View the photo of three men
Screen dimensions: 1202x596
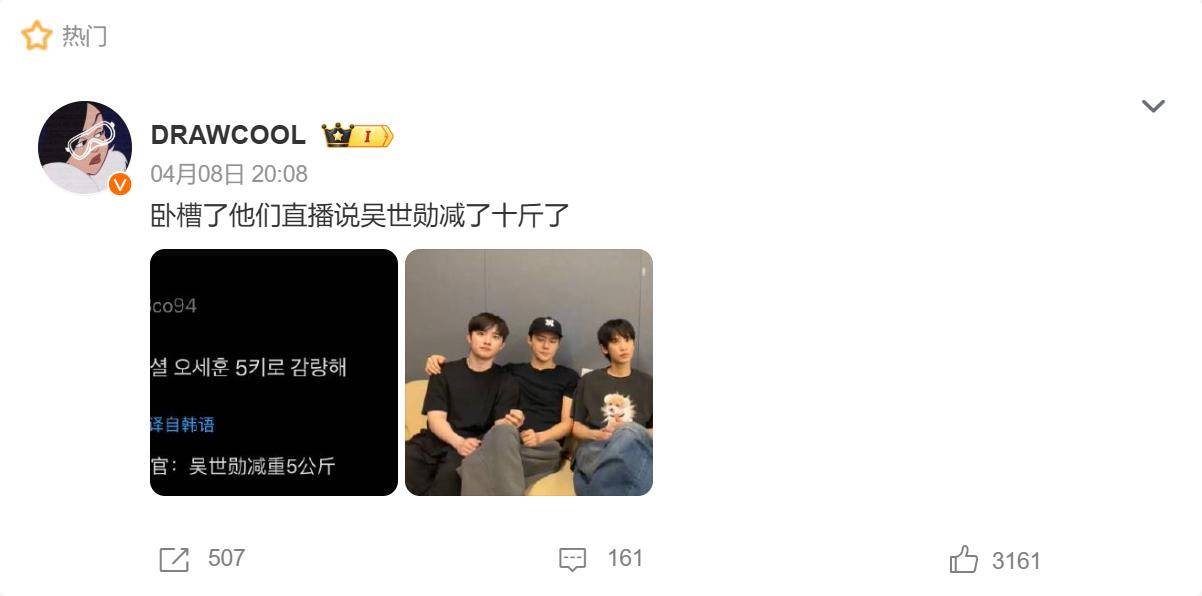pyautogui.click(x=528, y=372)
